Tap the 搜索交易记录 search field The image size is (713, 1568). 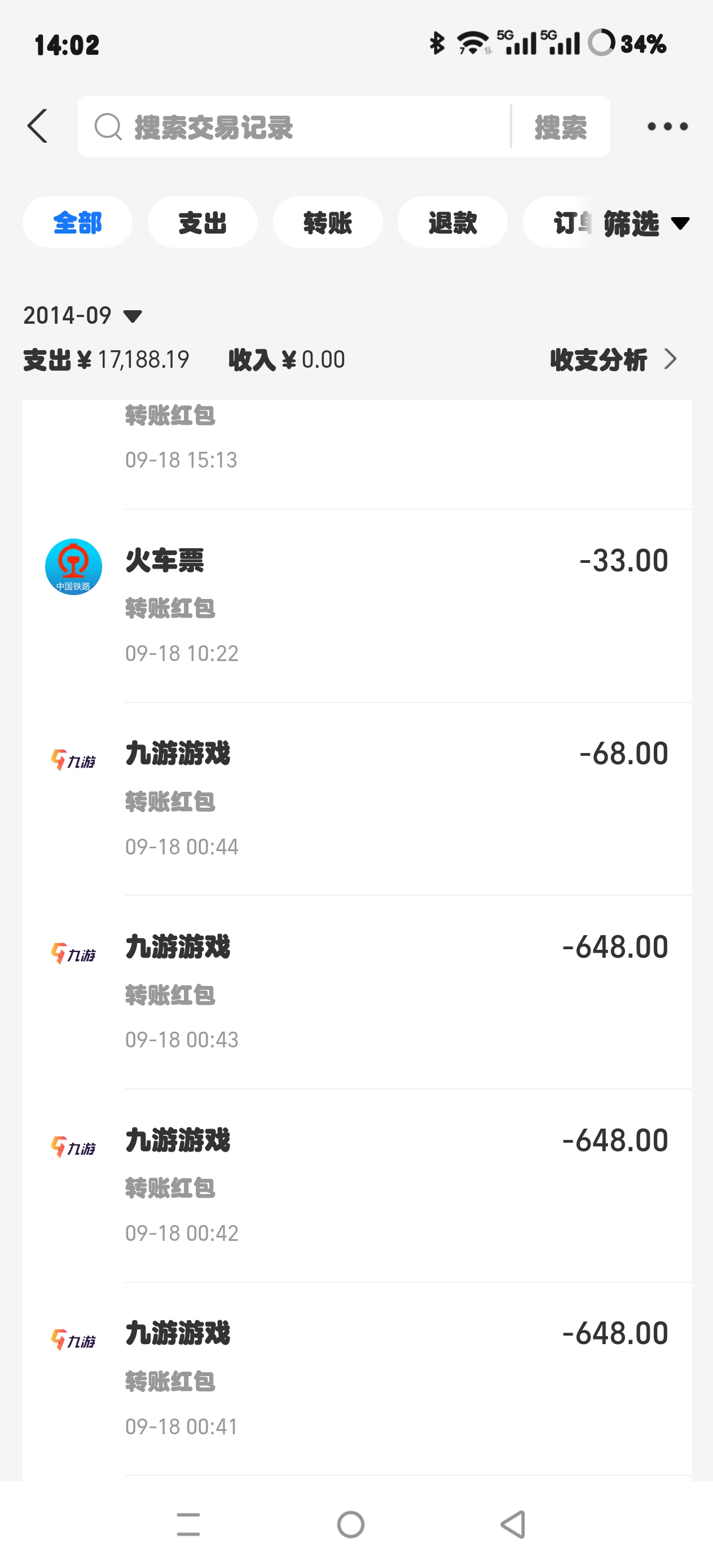click(292, 126)
